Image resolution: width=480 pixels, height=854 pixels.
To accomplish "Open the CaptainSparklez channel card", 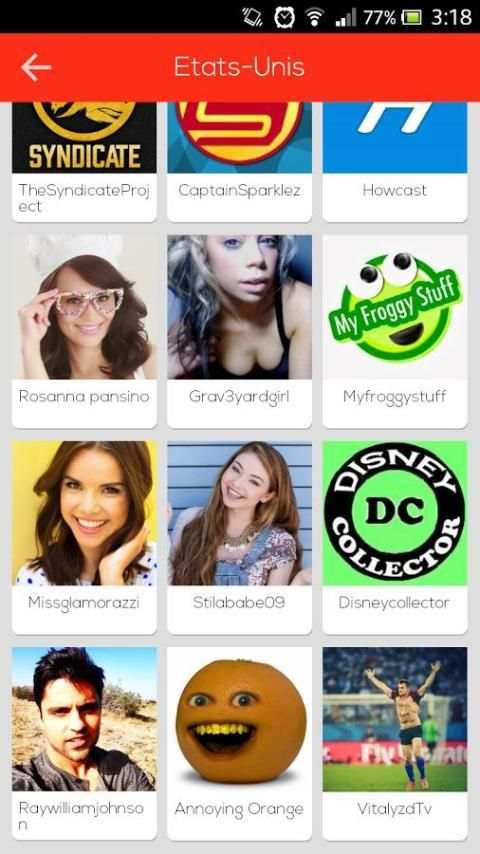I will [240, 162].
